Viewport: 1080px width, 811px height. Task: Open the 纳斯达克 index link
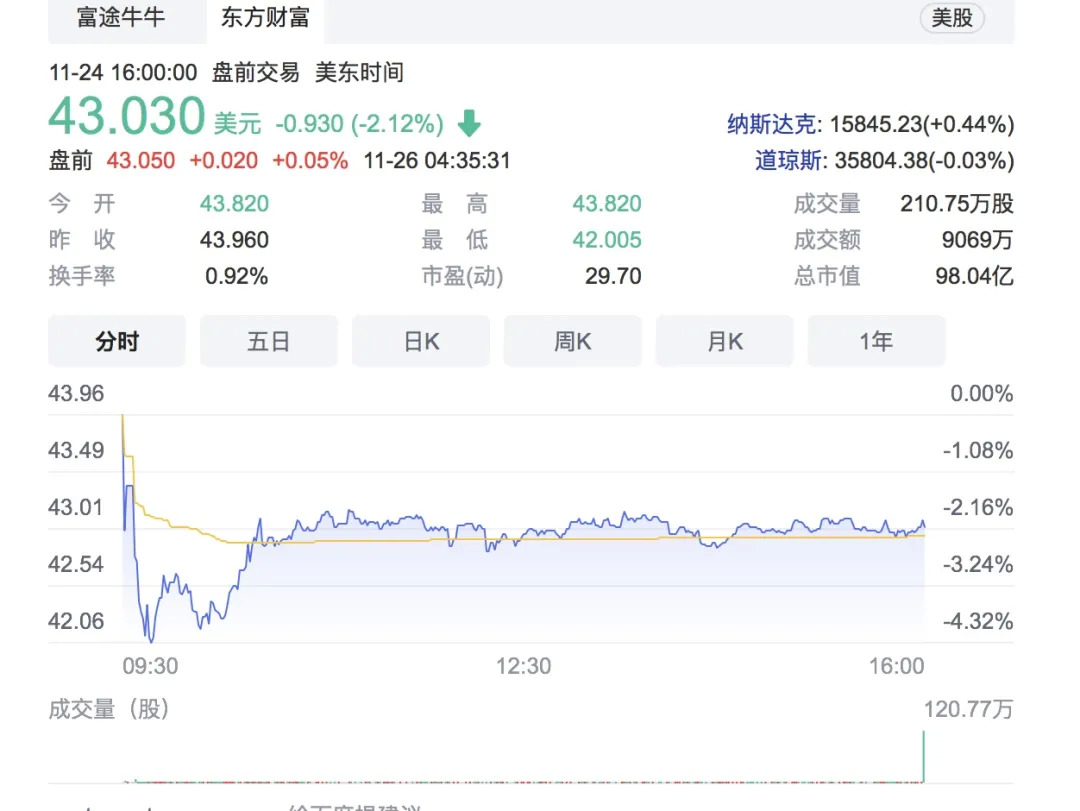772,125
